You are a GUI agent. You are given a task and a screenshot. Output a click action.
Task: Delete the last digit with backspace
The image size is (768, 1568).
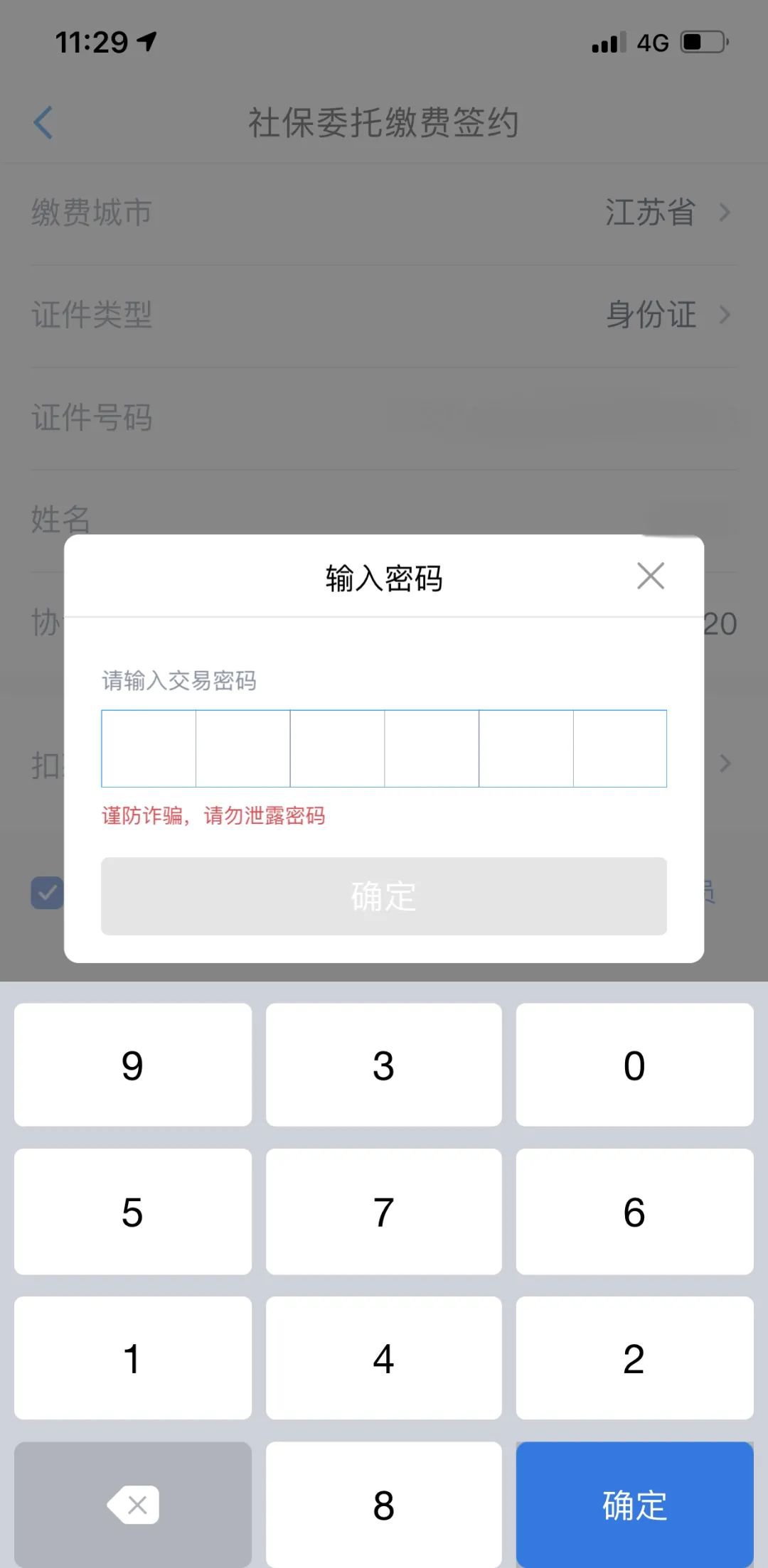(133, 1504)
